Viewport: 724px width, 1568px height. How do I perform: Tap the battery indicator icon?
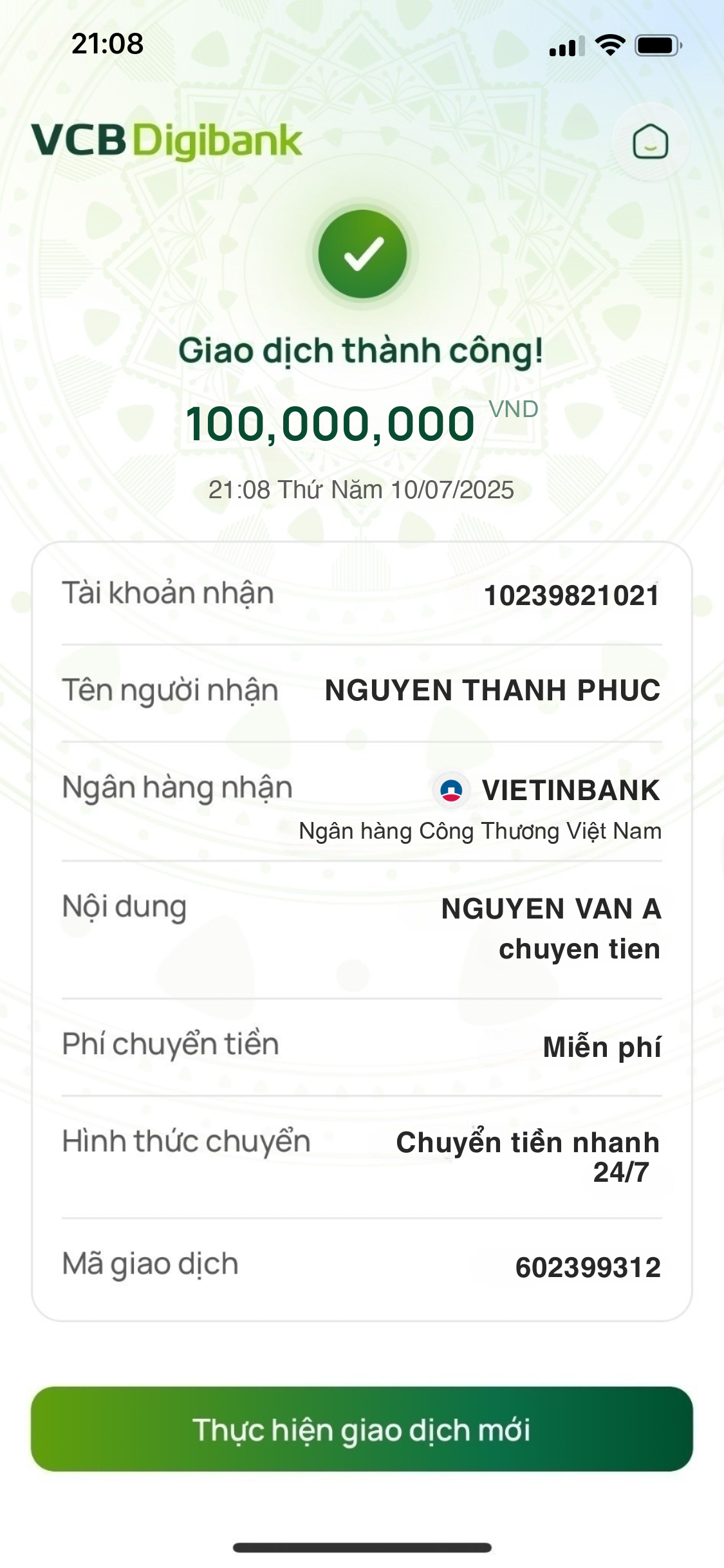[x=658, y=44]
